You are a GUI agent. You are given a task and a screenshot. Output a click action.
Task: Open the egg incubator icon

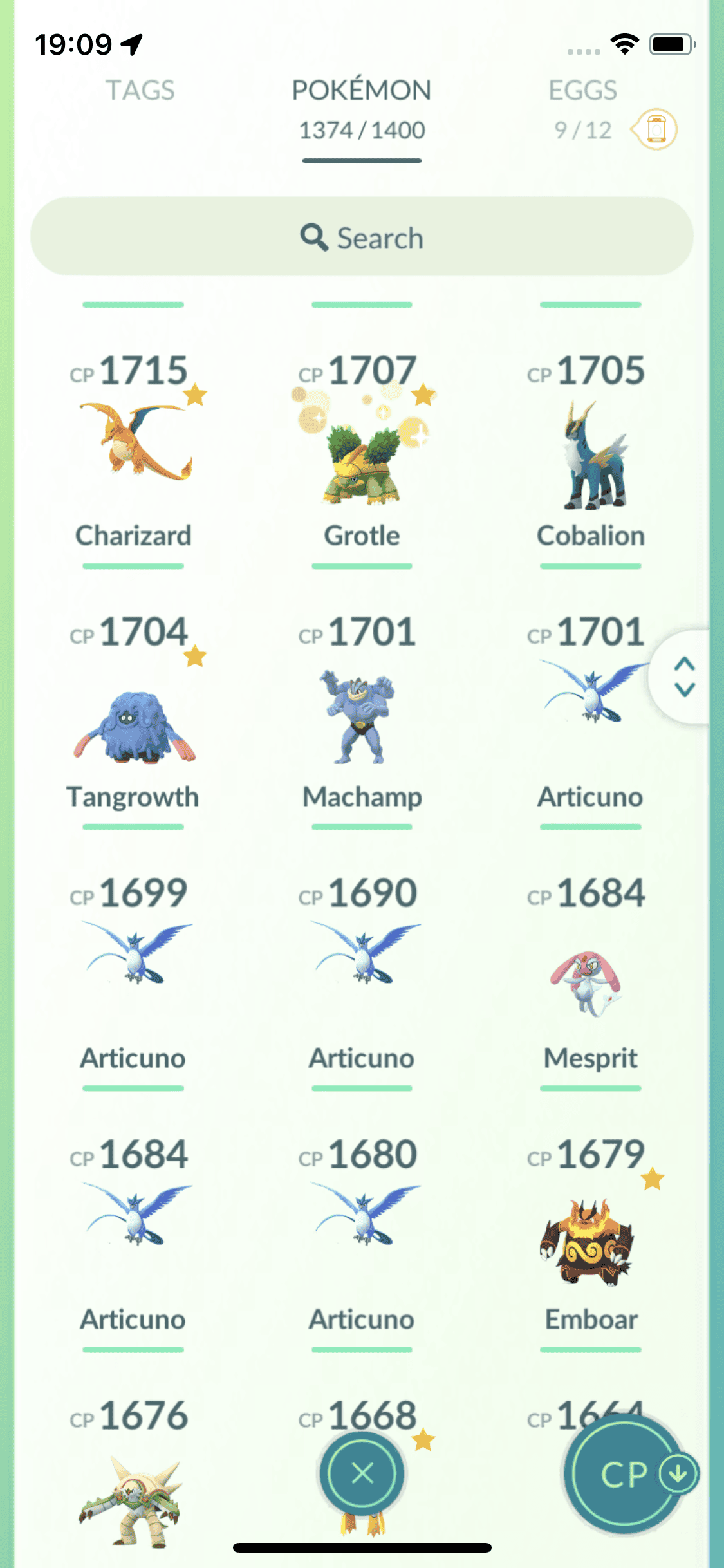click(x=654, y=129)
